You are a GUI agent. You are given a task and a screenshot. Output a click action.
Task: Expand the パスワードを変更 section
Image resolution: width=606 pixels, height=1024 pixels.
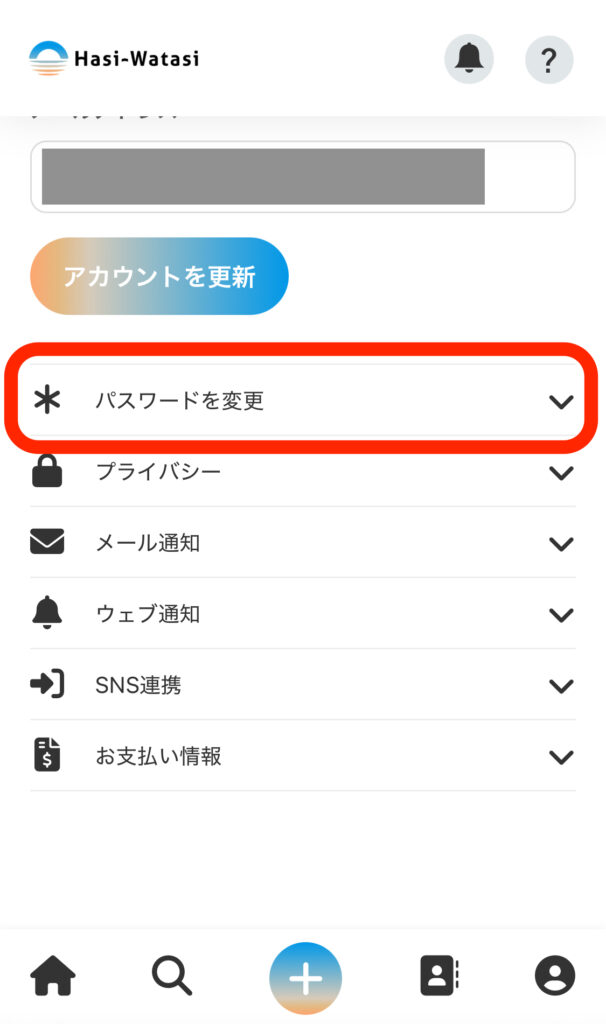tap(302, 401)
